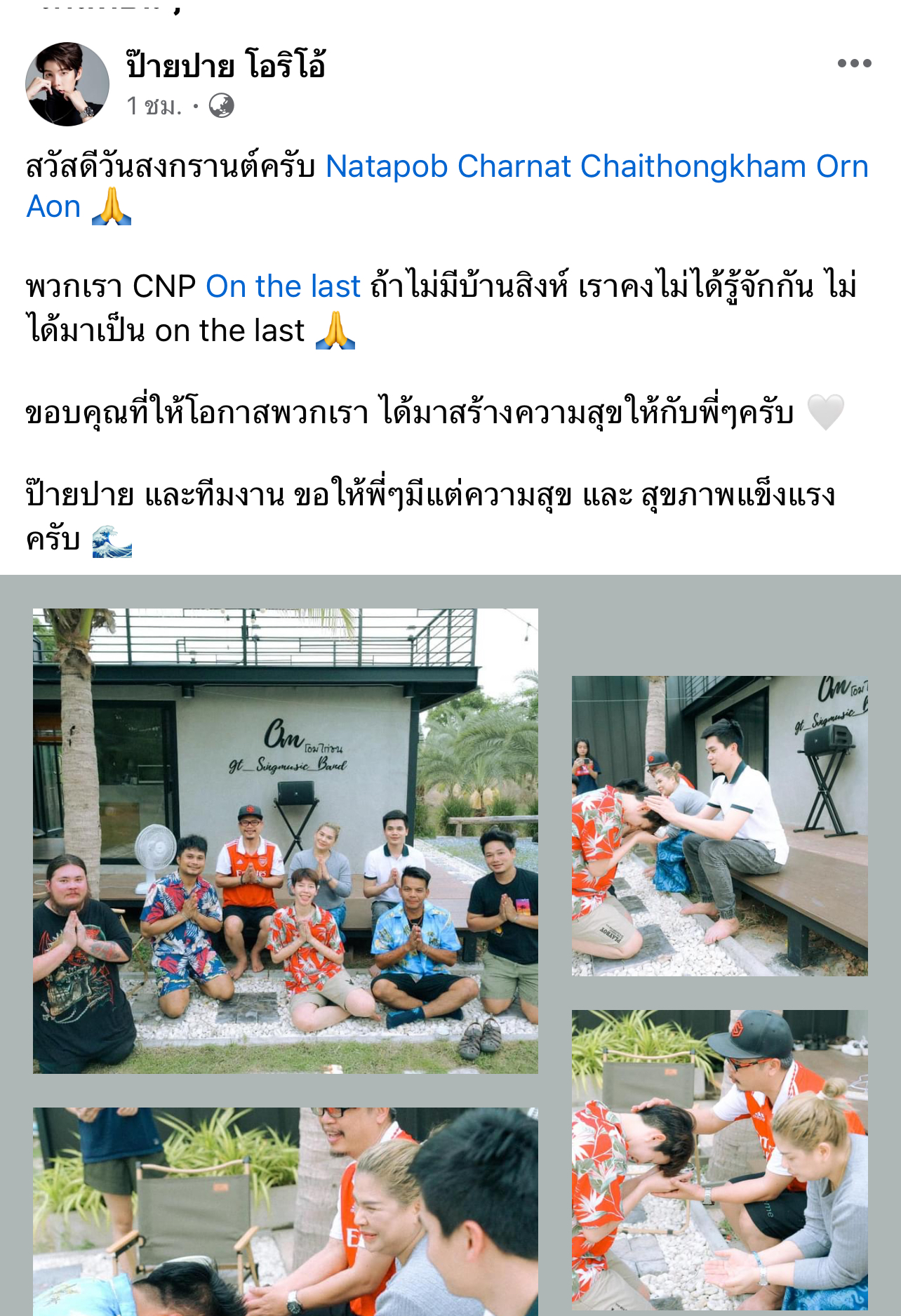The image size is (901, 1316).
Task: Open the post's three-dot options menu
Action: pyautogui.click(x=854, y=63)
